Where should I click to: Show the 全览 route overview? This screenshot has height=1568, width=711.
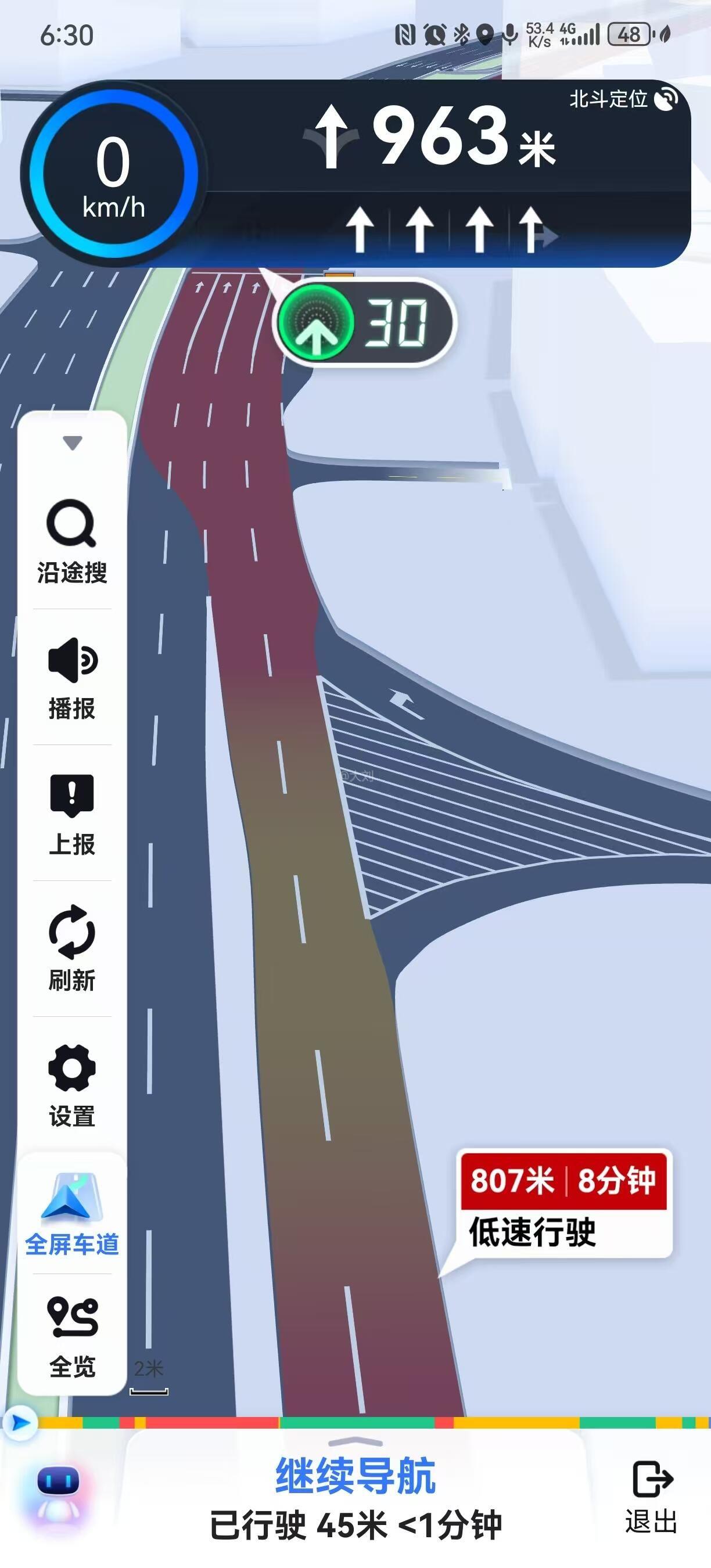point(72,1336)
